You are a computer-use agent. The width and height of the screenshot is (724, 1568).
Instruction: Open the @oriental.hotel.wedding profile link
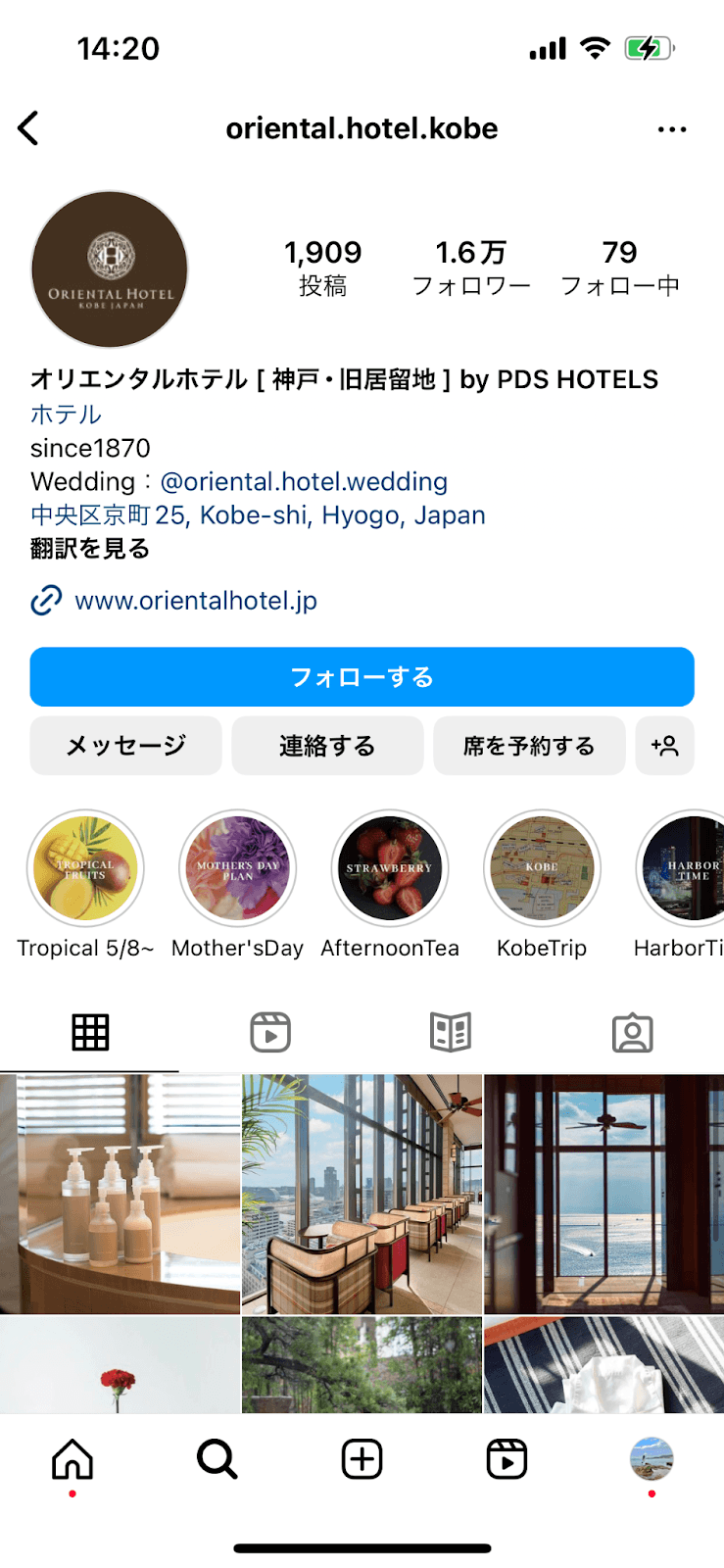(304, 481)
